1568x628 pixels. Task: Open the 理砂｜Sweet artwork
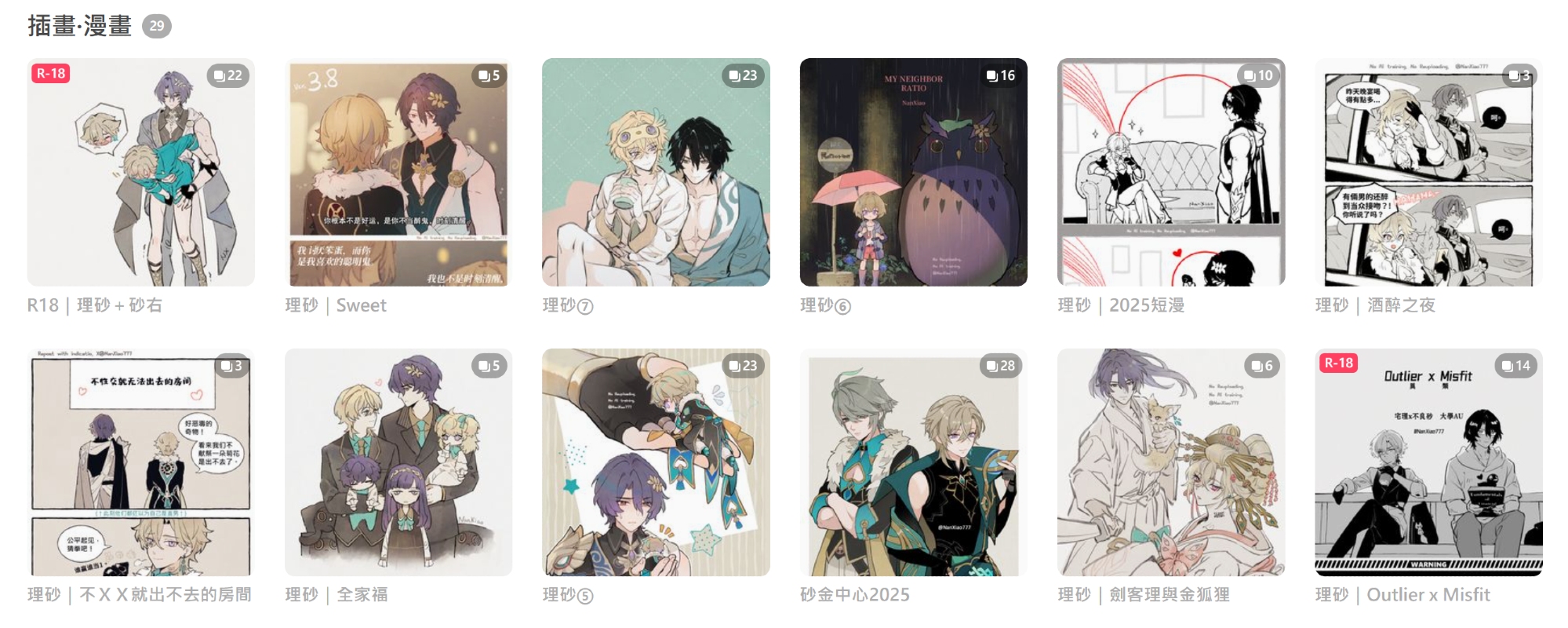398,172
